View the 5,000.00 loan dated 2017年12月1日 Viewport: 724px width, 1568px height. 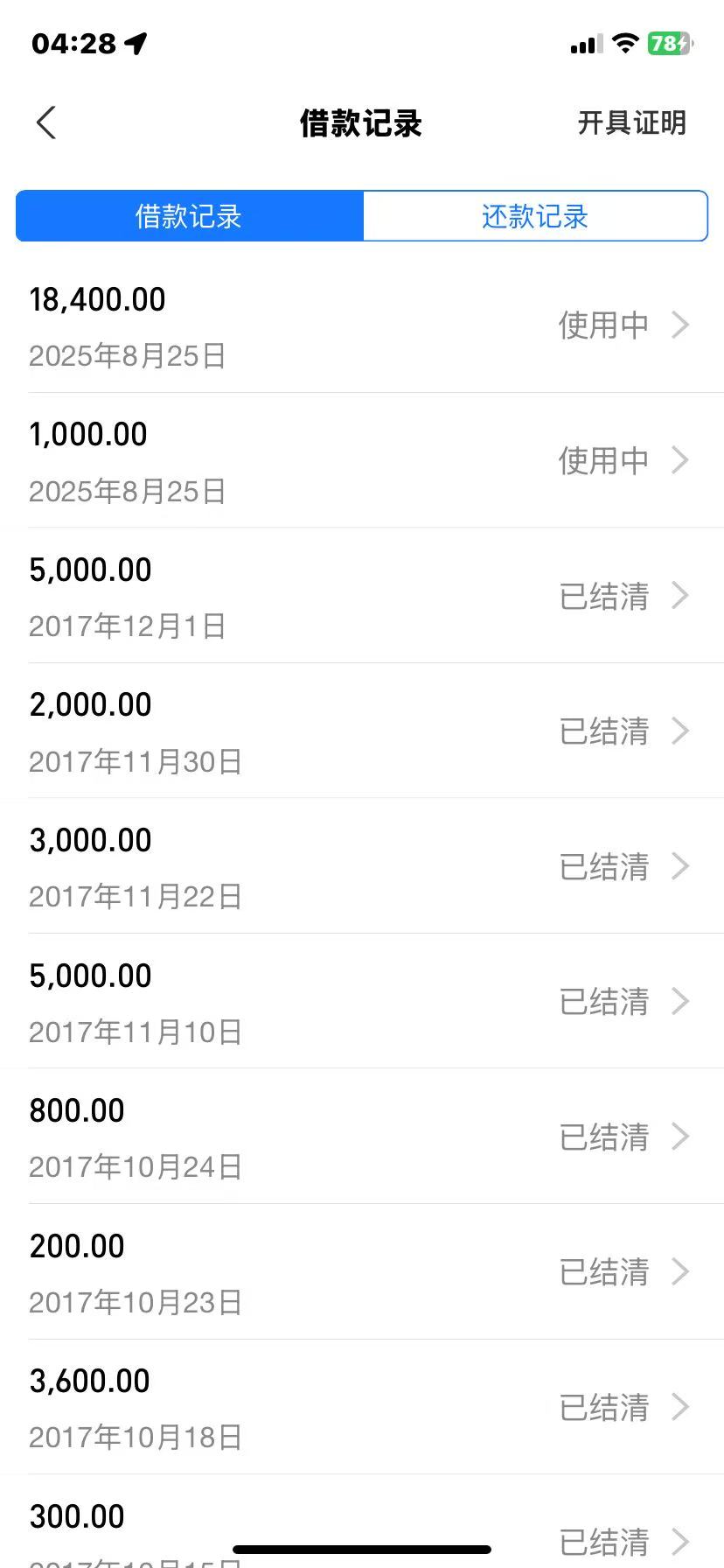coord(362,596)
